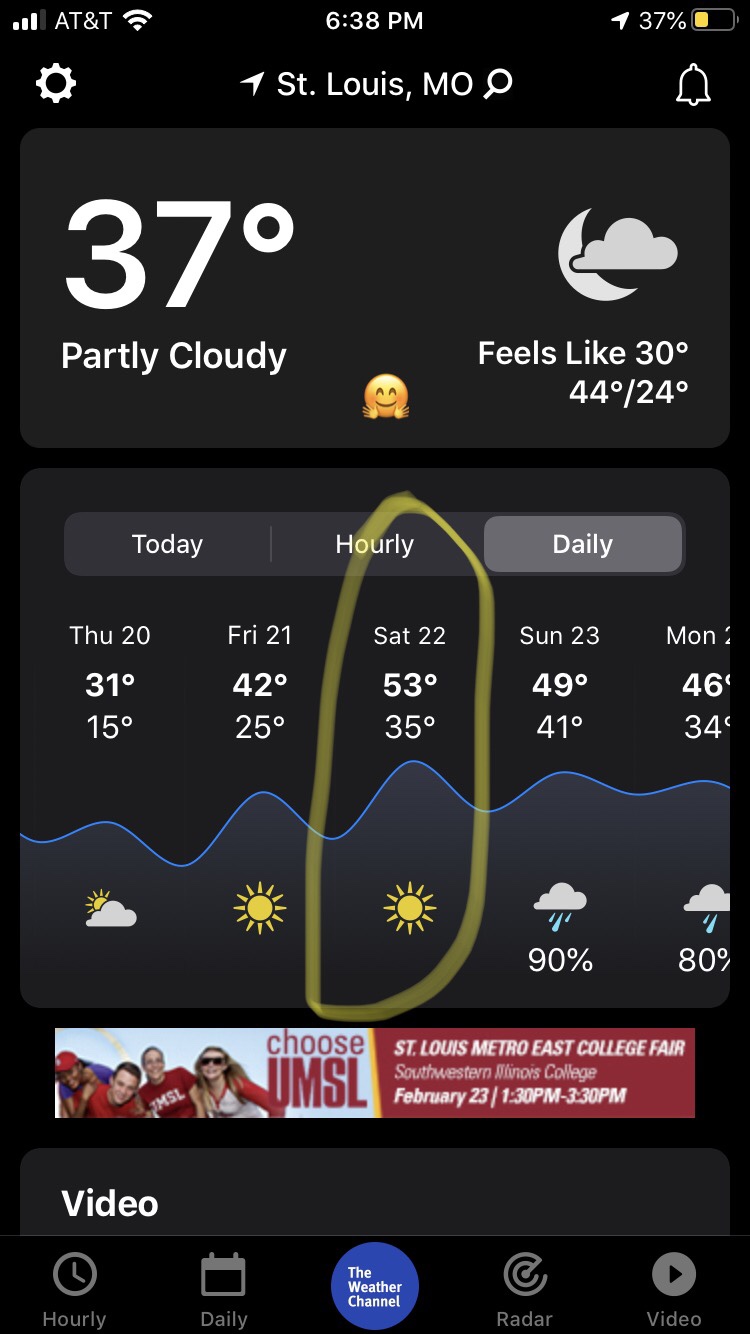This screenshot has width=750, height=1334.
Task: Select the Daily segment
Action: point(582,544)
